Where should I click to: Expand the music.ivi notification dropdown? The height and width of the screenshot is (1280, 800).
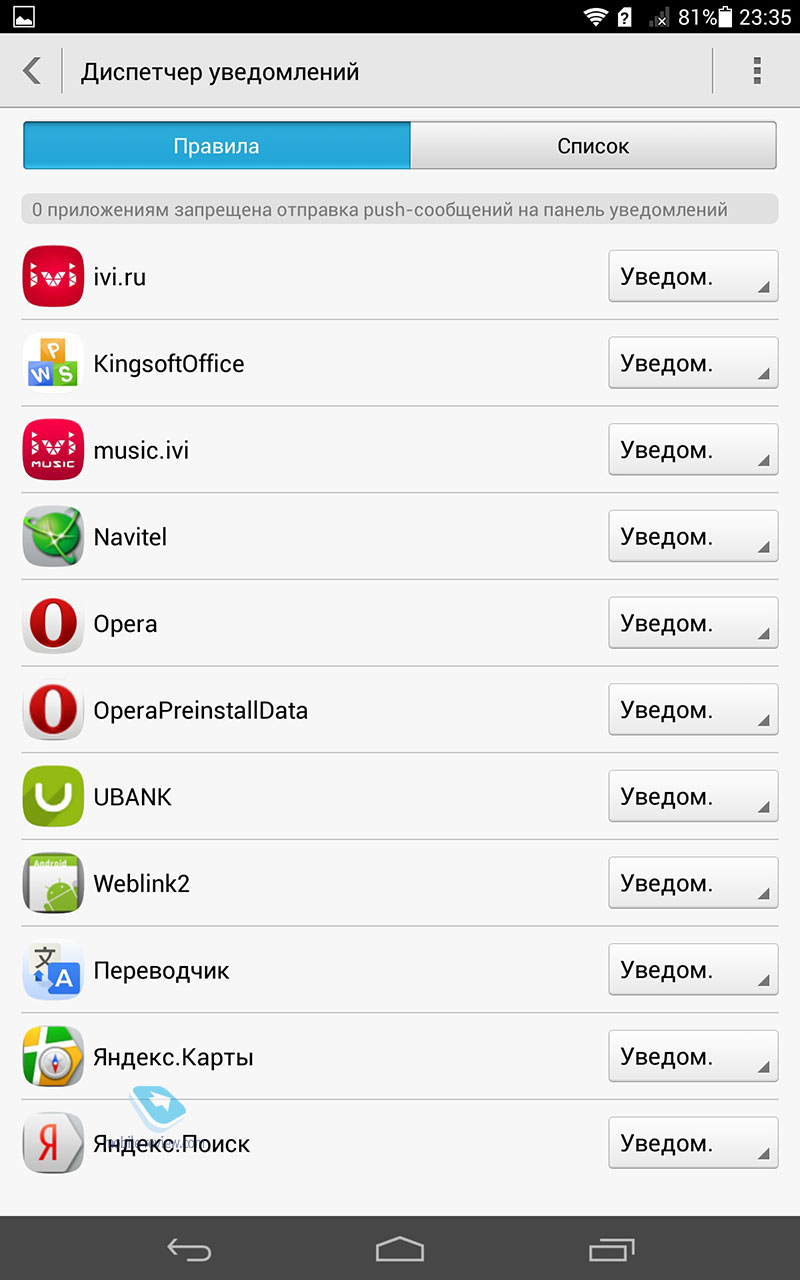tap(693, 450)
